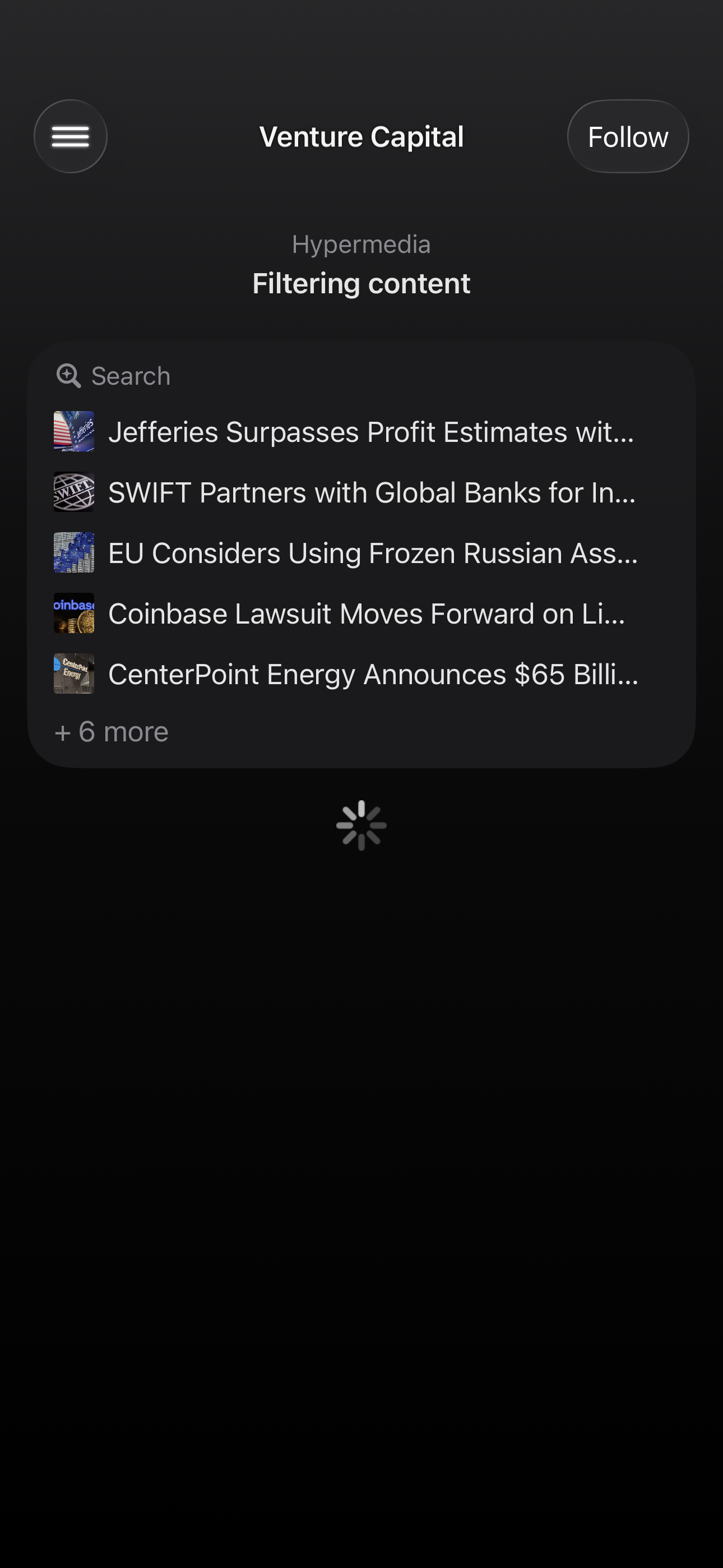Viewport: 723px width, 1568px height.
Task: Open CenterPoint Energy $65 Billion announcement
Action: click(373, 674)
